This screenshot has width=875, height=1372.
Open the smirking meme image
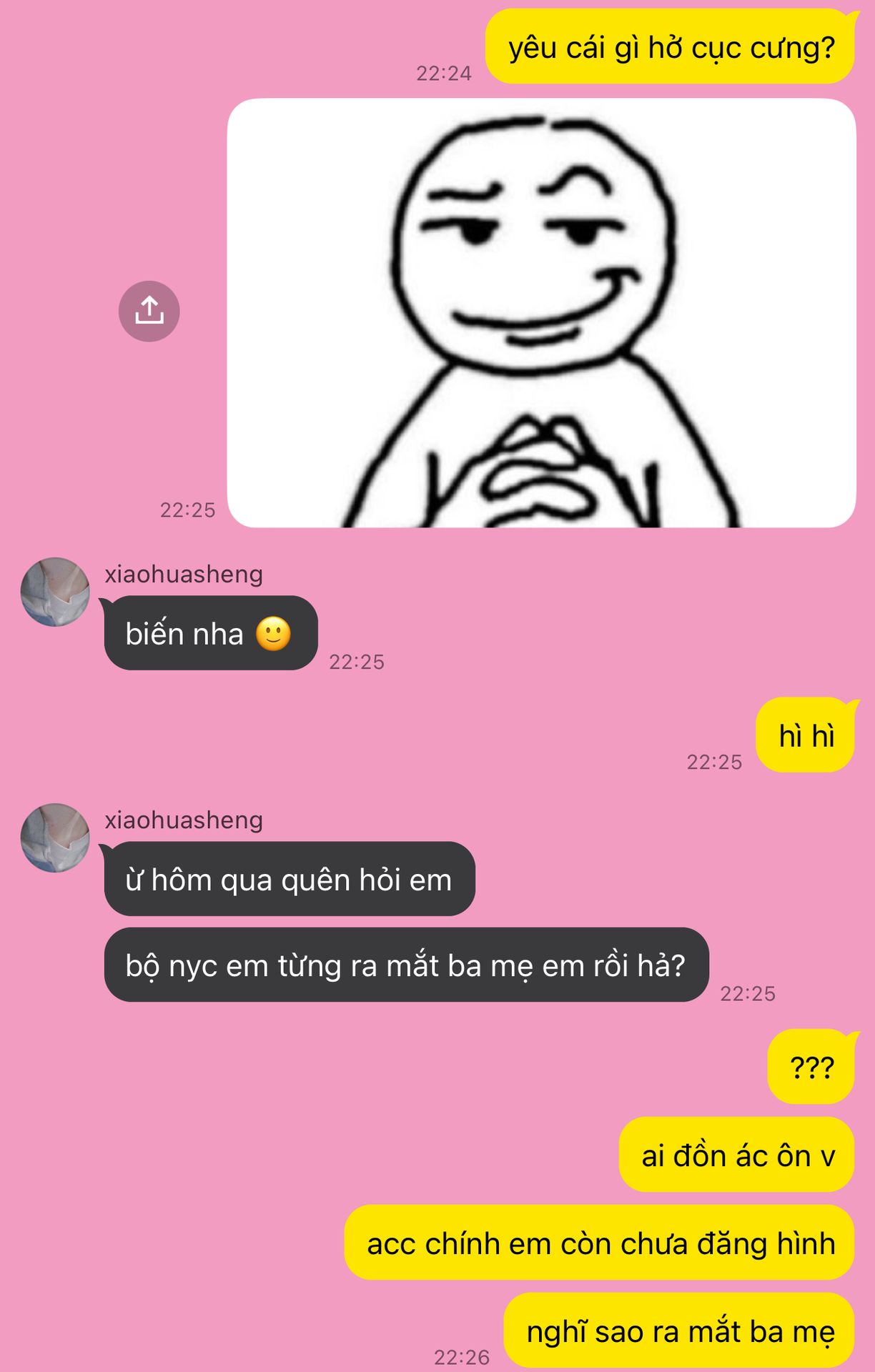coord(541,313)
